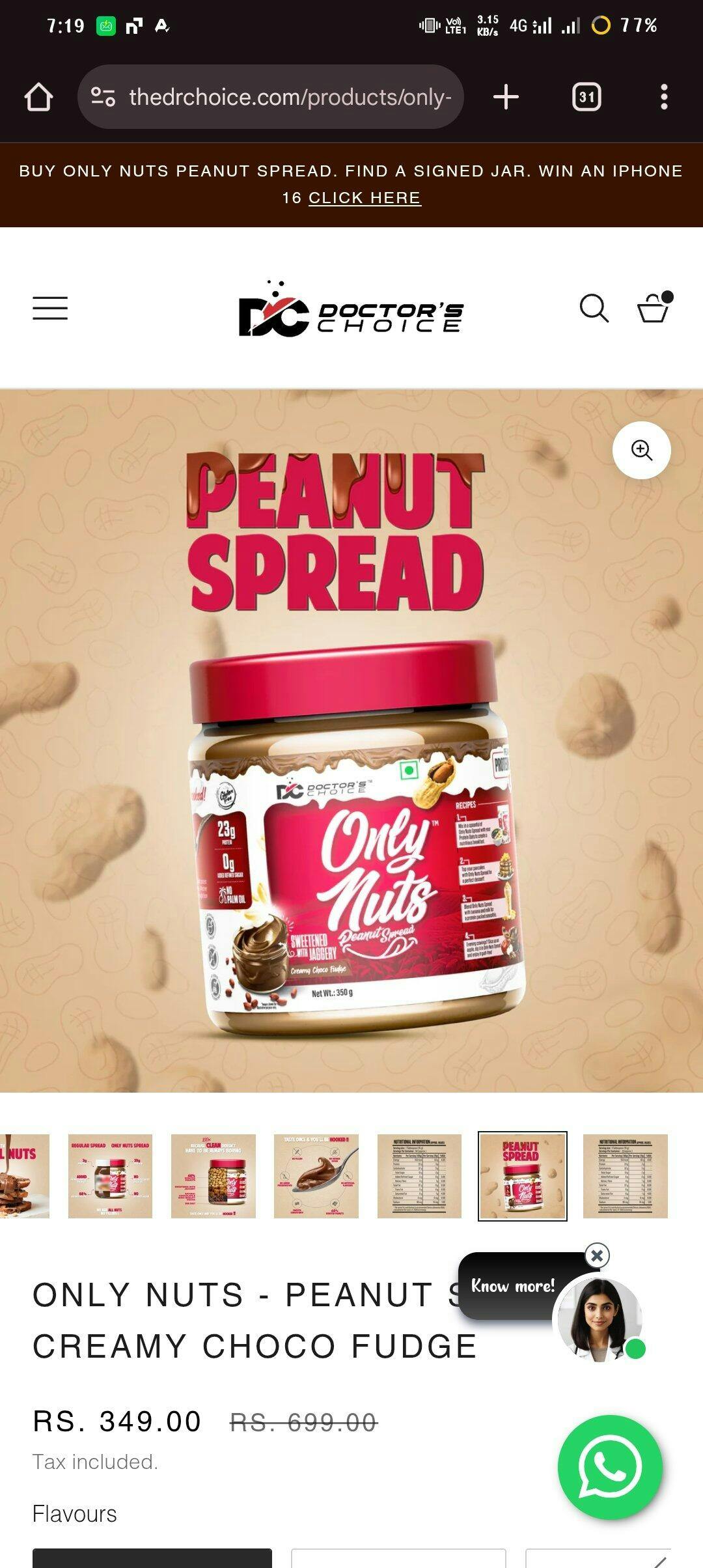Viewport: 703px width, 1568px height.
Task: Tap the thedrchoice.com address bar
Action: (270, 97)
